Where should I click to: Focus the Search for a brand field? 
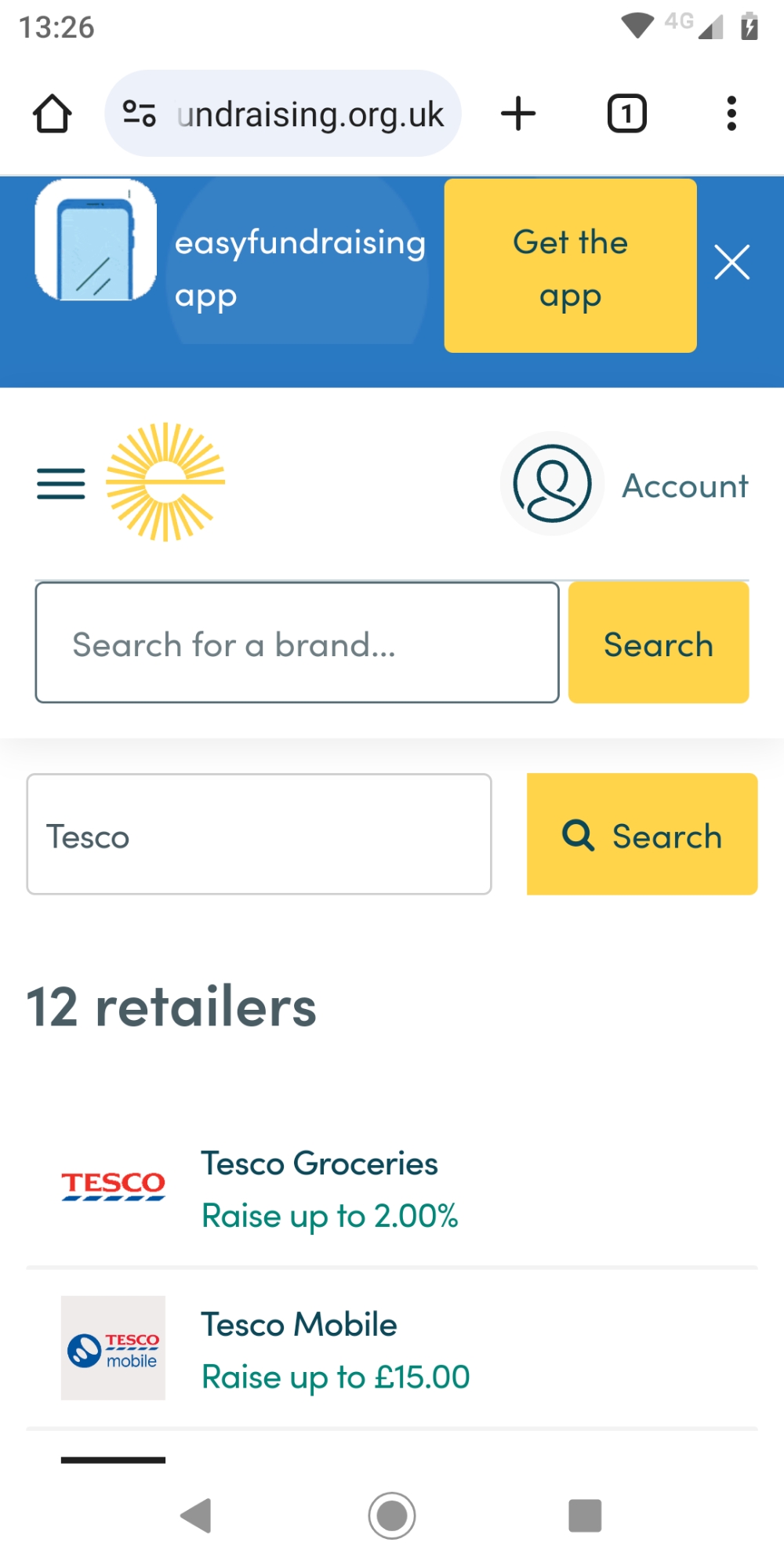296,643
